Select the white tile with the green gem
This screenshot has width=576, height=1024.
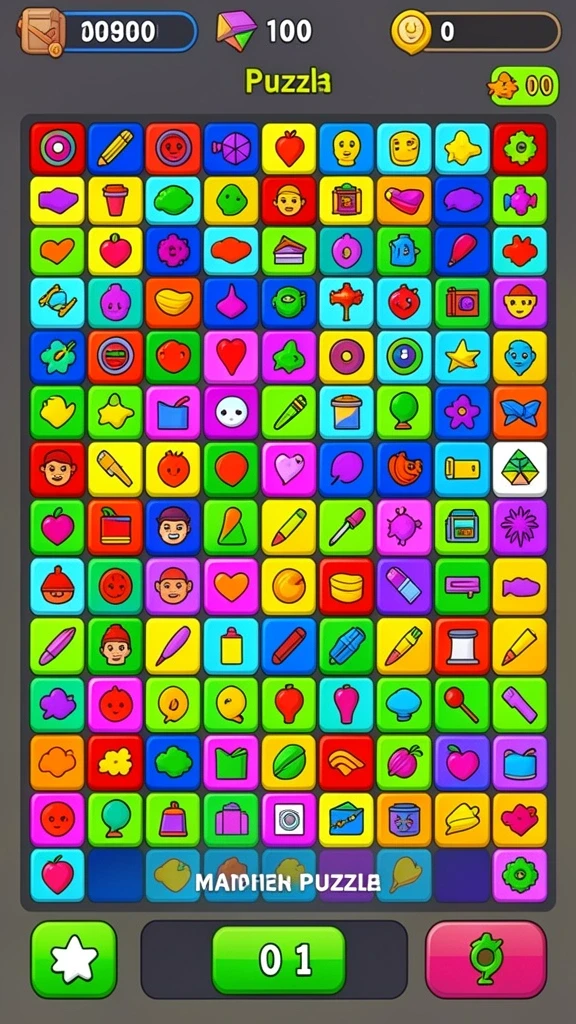[x=520, y=469]
